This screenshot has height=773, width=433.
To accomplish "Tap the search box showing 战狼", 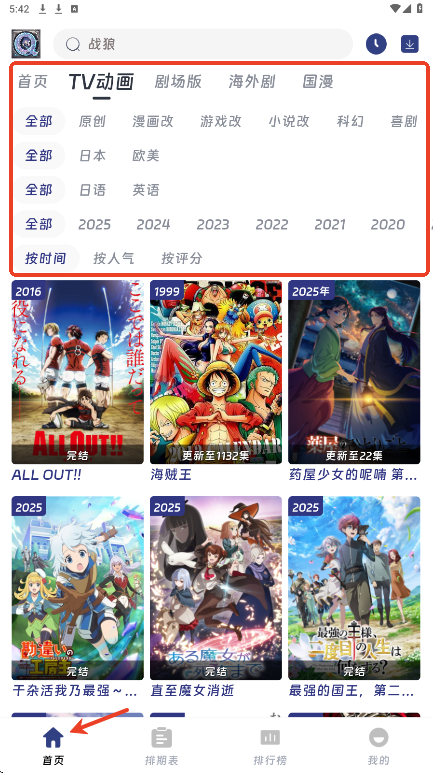I will click(203, 44).
